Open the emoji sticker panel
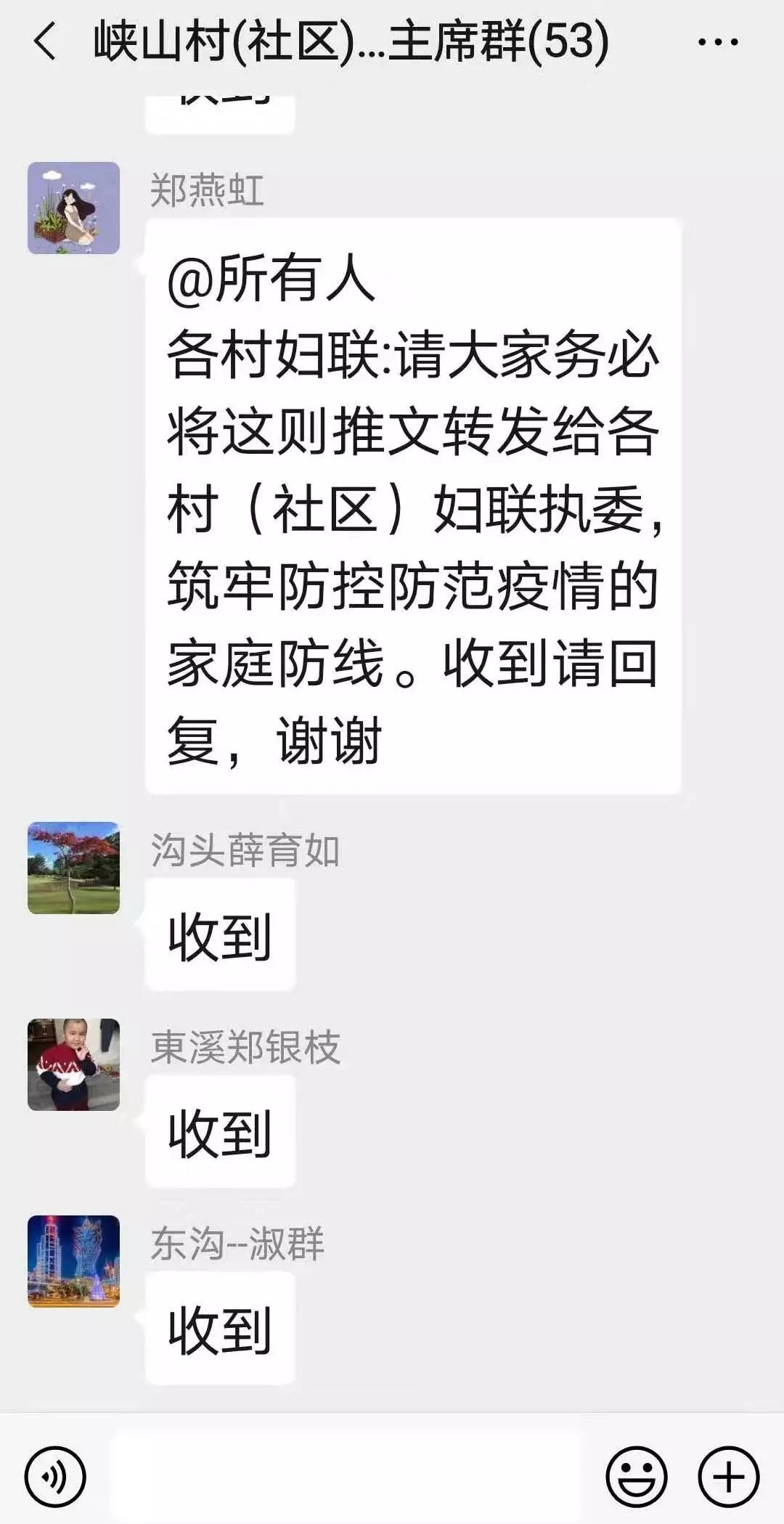The image size is (784, 1524). pos(637,1477)
